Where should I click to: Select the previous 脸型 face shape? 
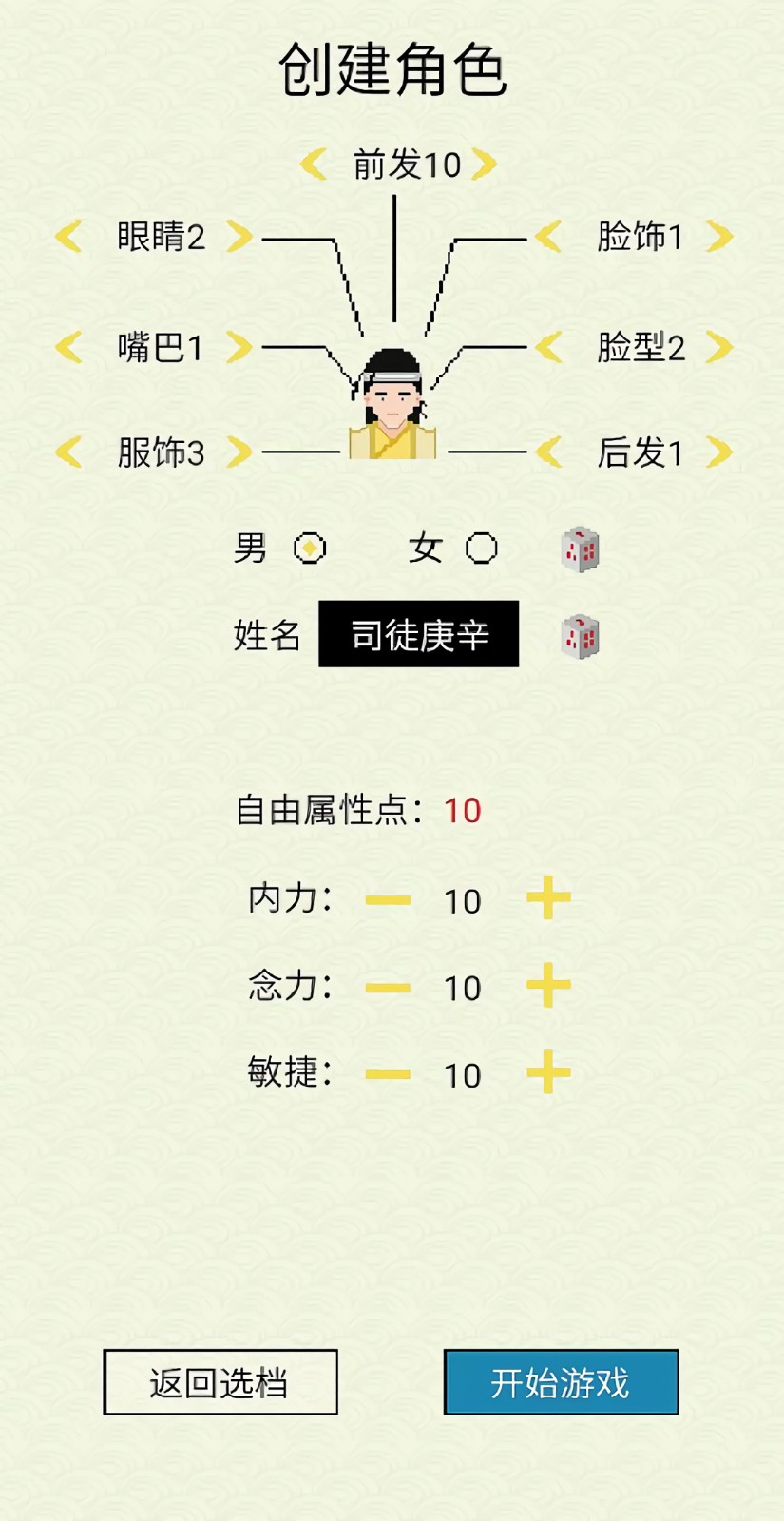point(548,347)
